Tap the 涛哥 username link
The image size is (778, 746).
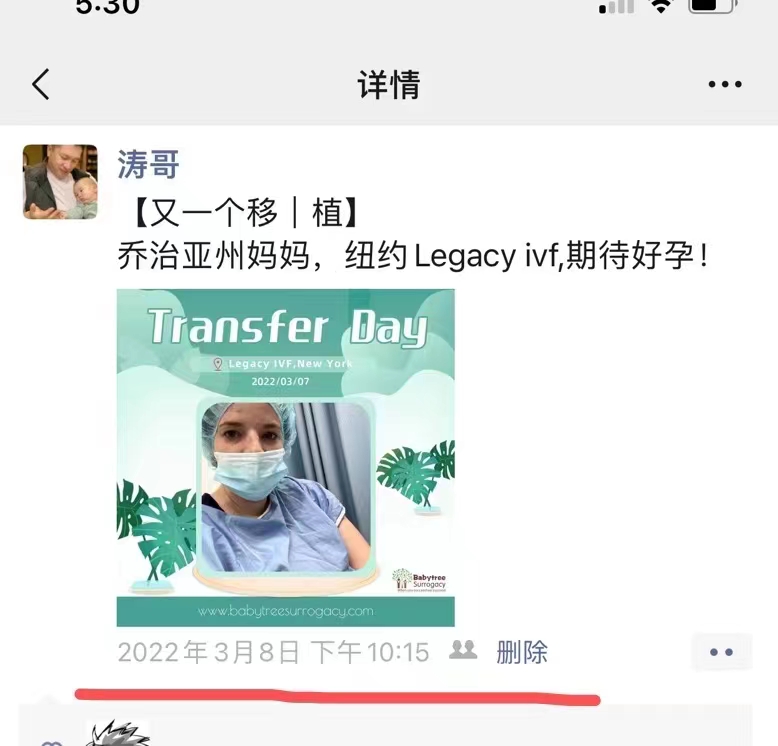pos(148,164)
